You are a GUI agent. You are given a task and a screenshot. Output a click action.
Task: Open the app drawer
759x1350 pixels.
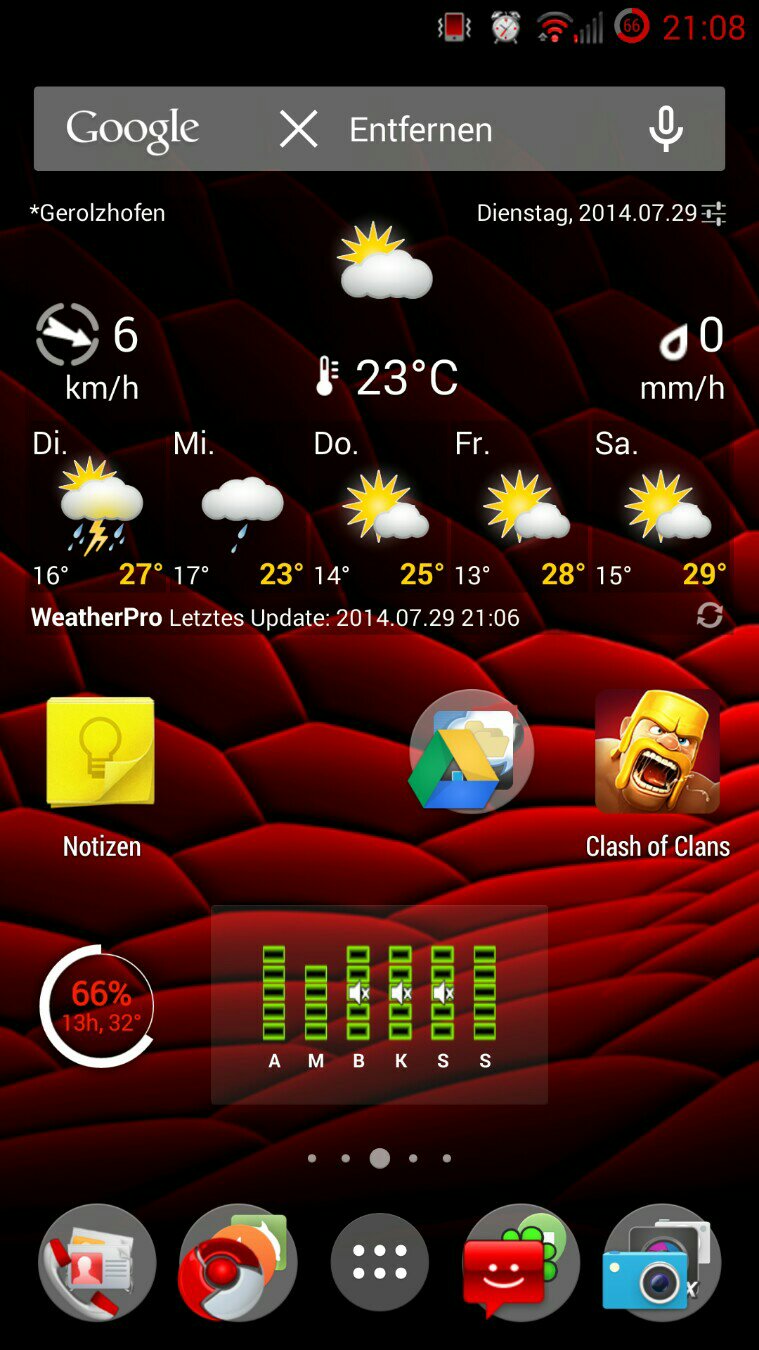click(x=380, y=1262)
